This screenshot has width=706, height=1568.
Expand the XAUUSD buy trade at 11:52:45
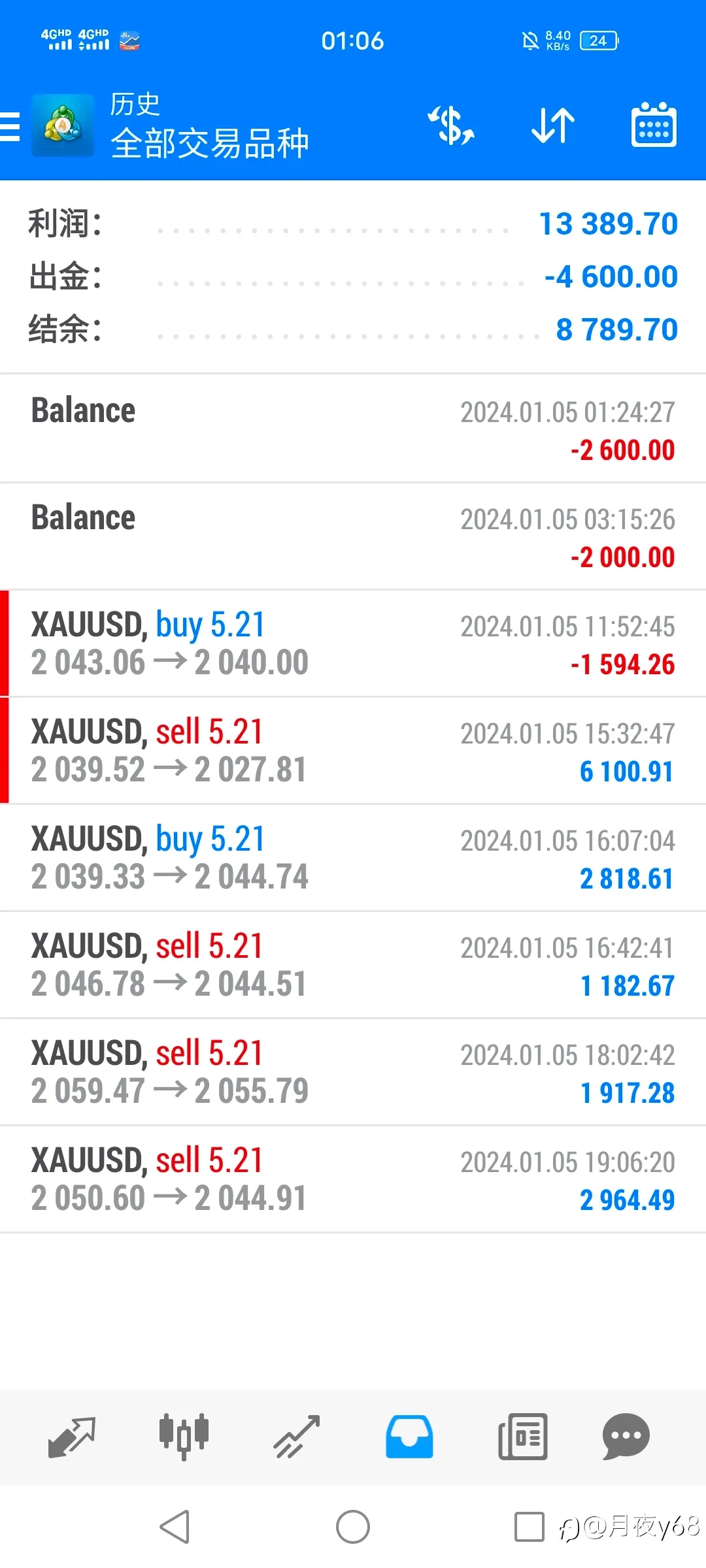coord(353,644)
